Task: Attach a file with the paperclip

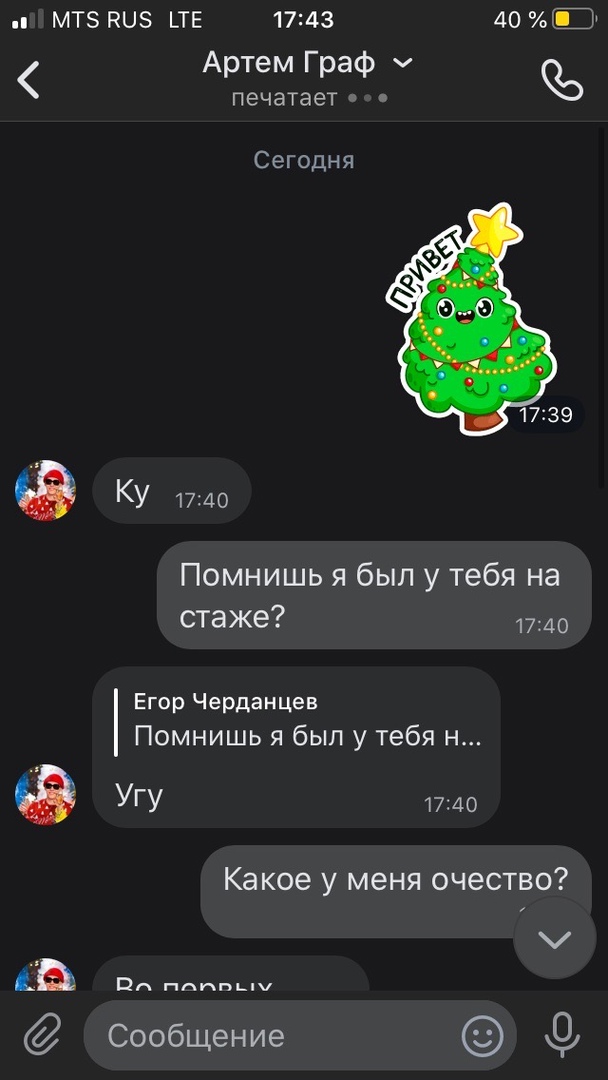Action: (x=42, y=1035)
